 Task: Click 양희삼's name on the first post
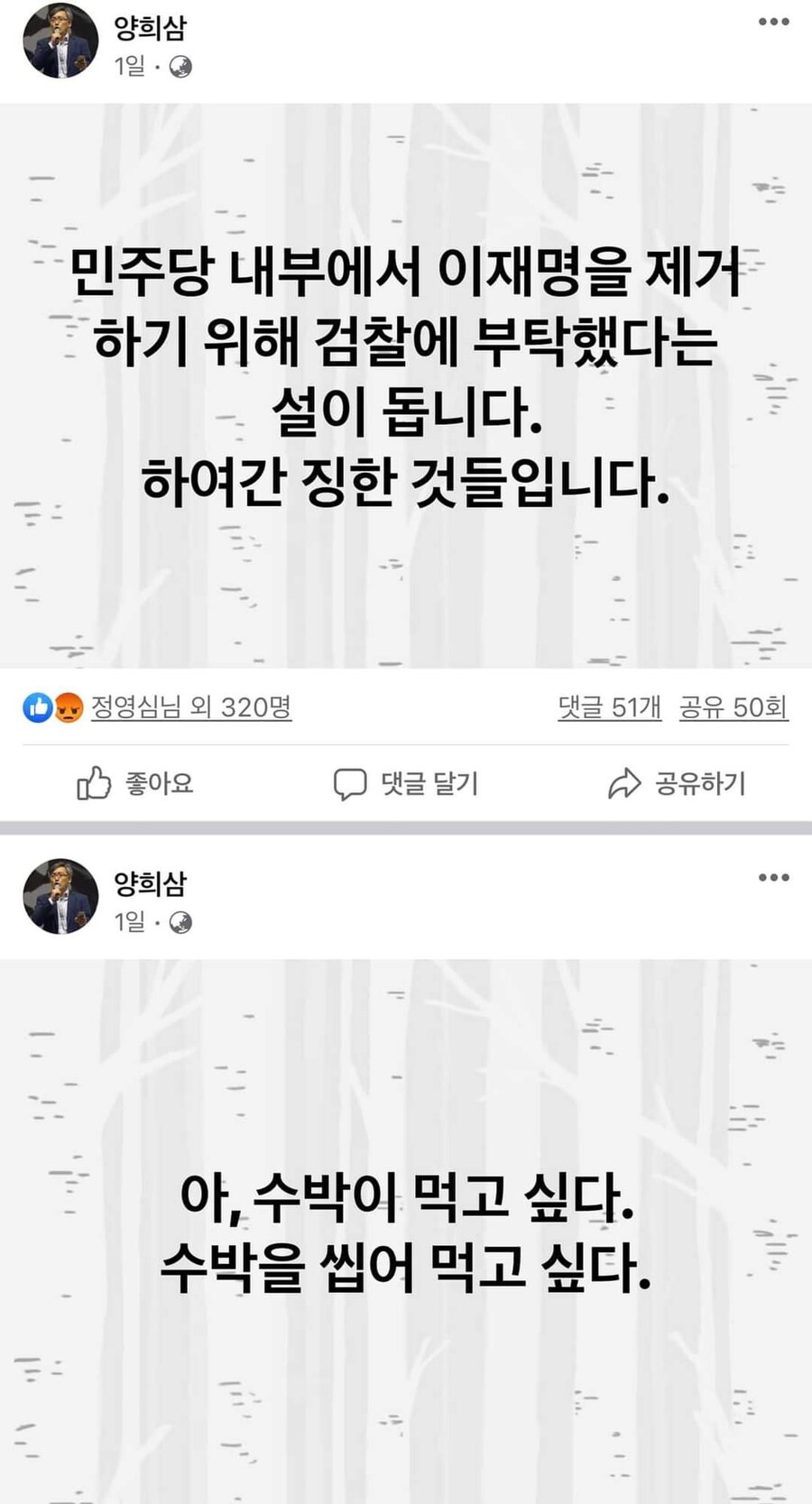pos(152,28)
